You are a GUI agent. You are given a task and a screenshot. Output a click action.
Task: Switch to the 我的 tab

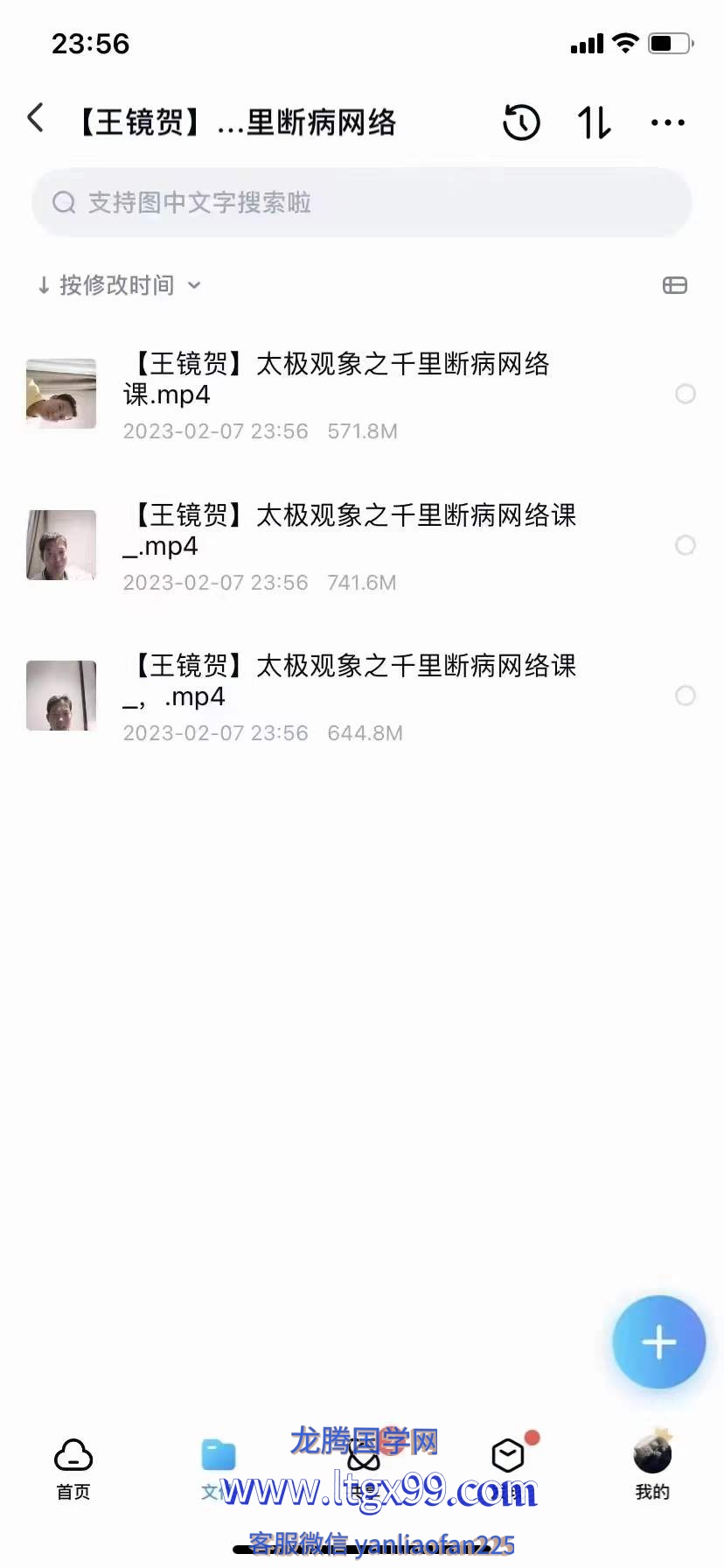(652, 1468)
